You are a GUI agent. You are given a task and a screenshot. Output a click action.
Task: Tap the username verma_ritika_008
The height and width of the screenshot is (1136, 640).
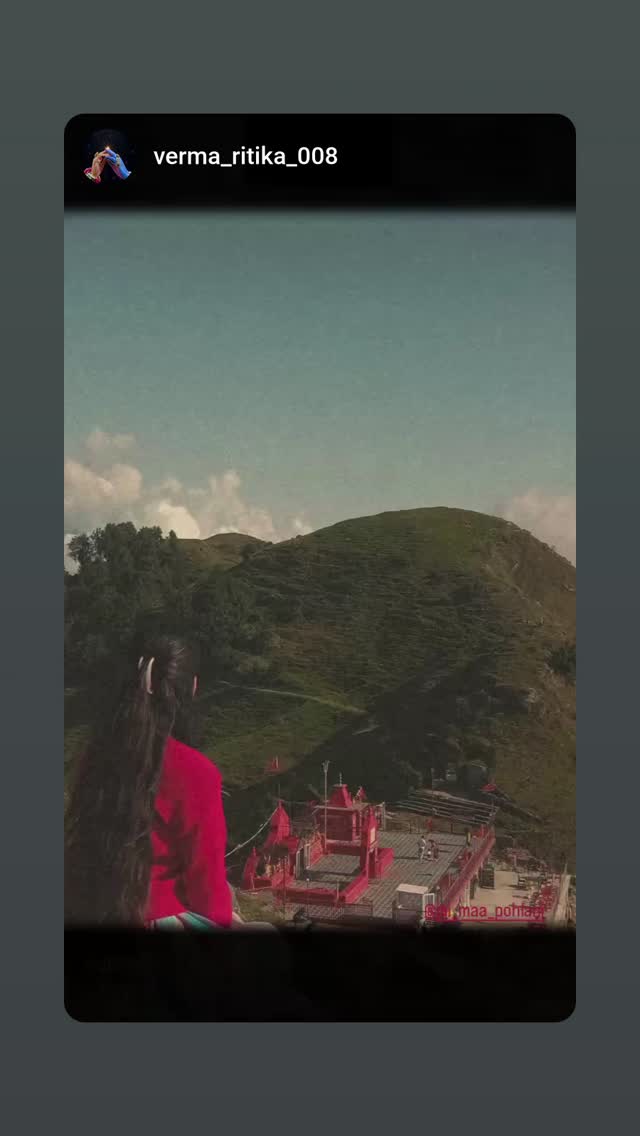tap(246, 156)
